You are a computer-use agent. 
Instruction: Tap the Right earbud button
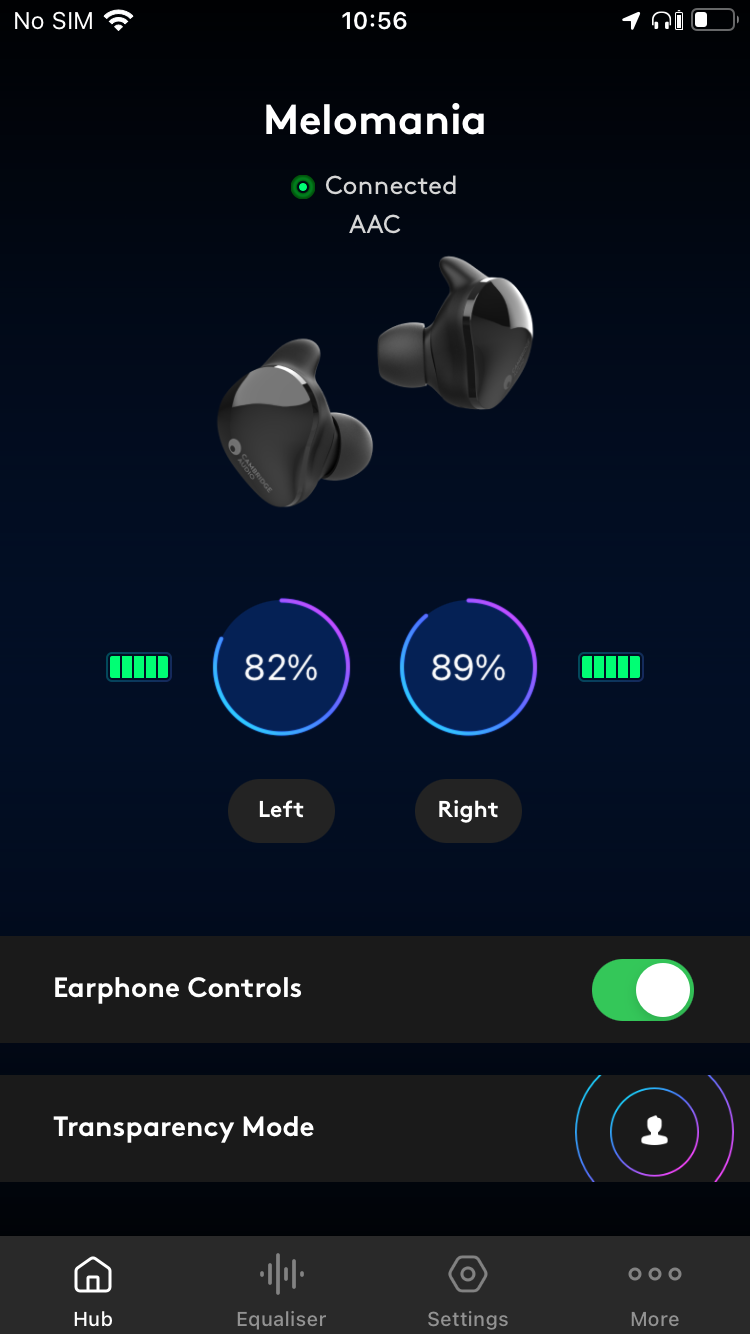468,811
